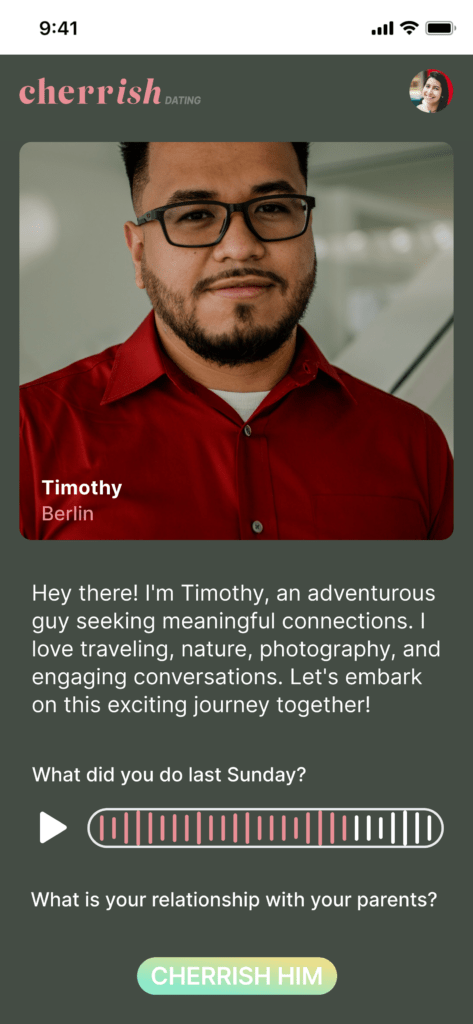Open your profile avatar

431,91
